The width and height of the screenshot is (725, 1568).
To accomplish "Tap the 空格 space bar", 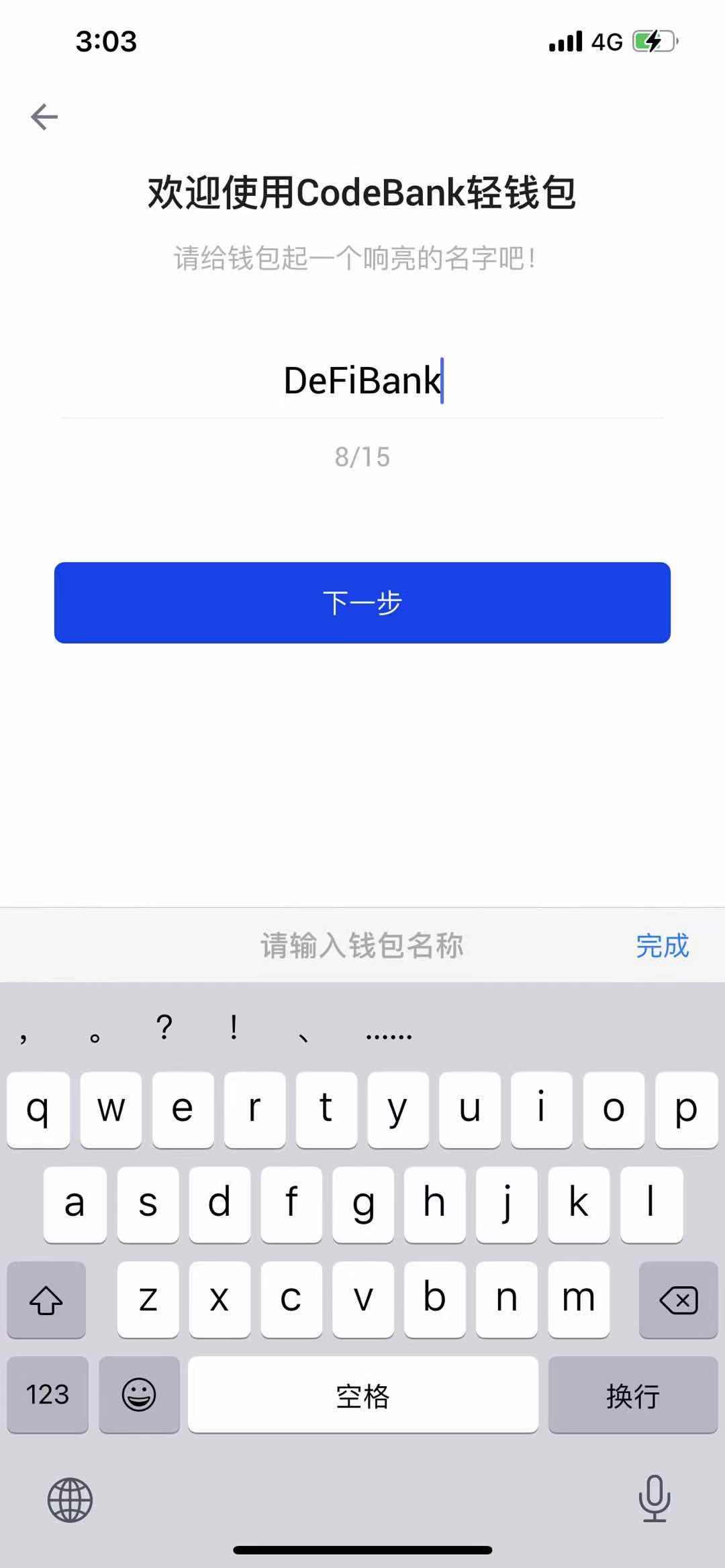I will (x=363, y=1394).
